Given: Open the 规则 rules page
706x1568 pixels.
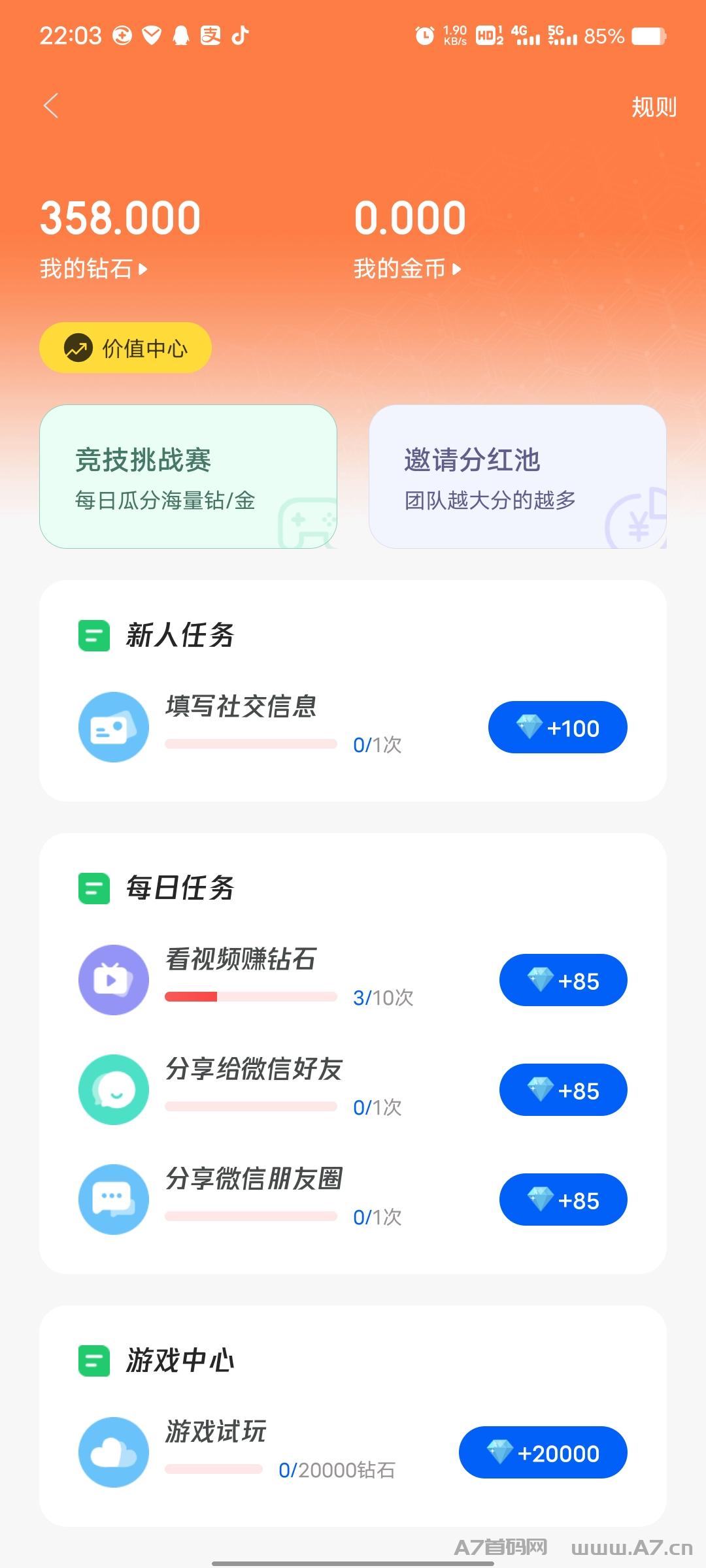Looking at the screenshot, I should [654, 106].
